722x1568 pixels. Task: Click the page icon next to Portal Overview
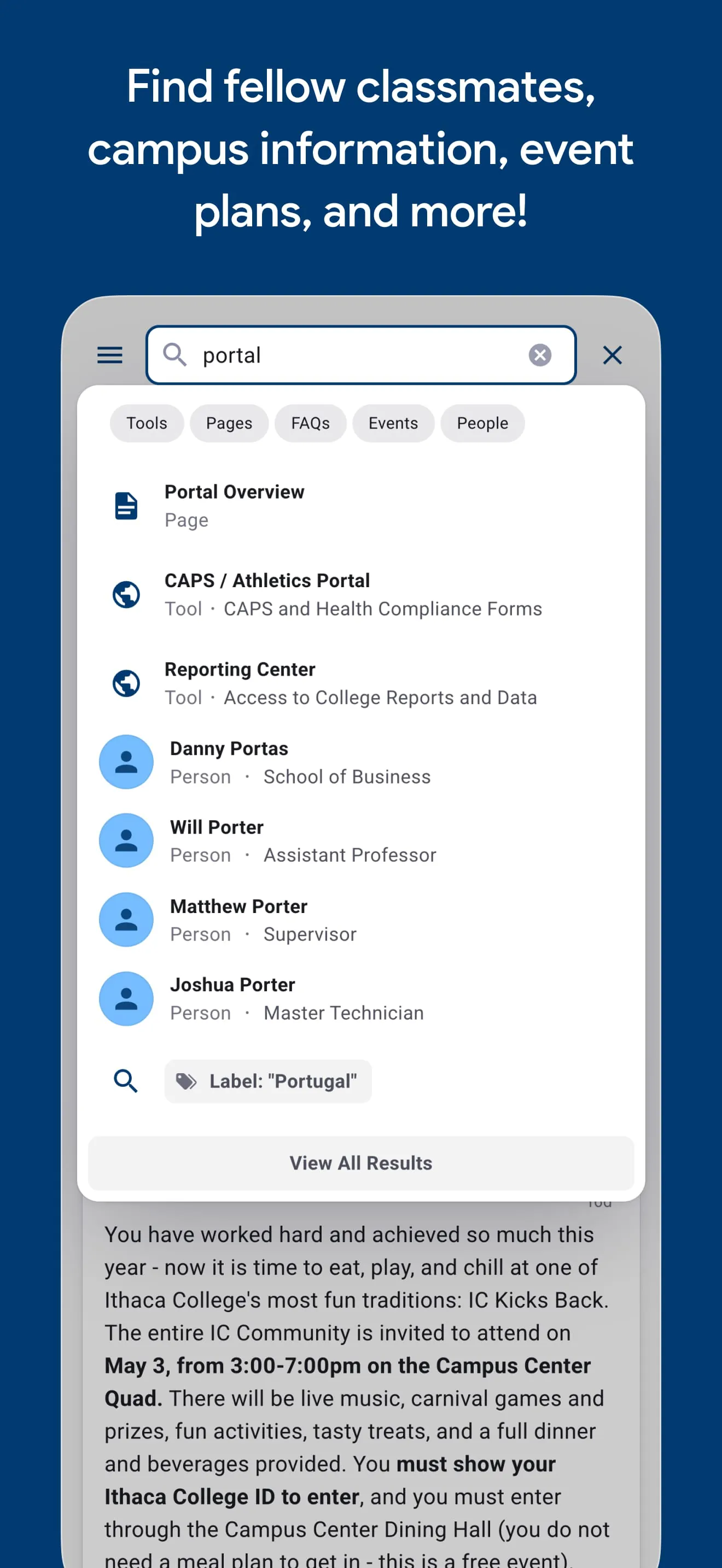[125, 505]
